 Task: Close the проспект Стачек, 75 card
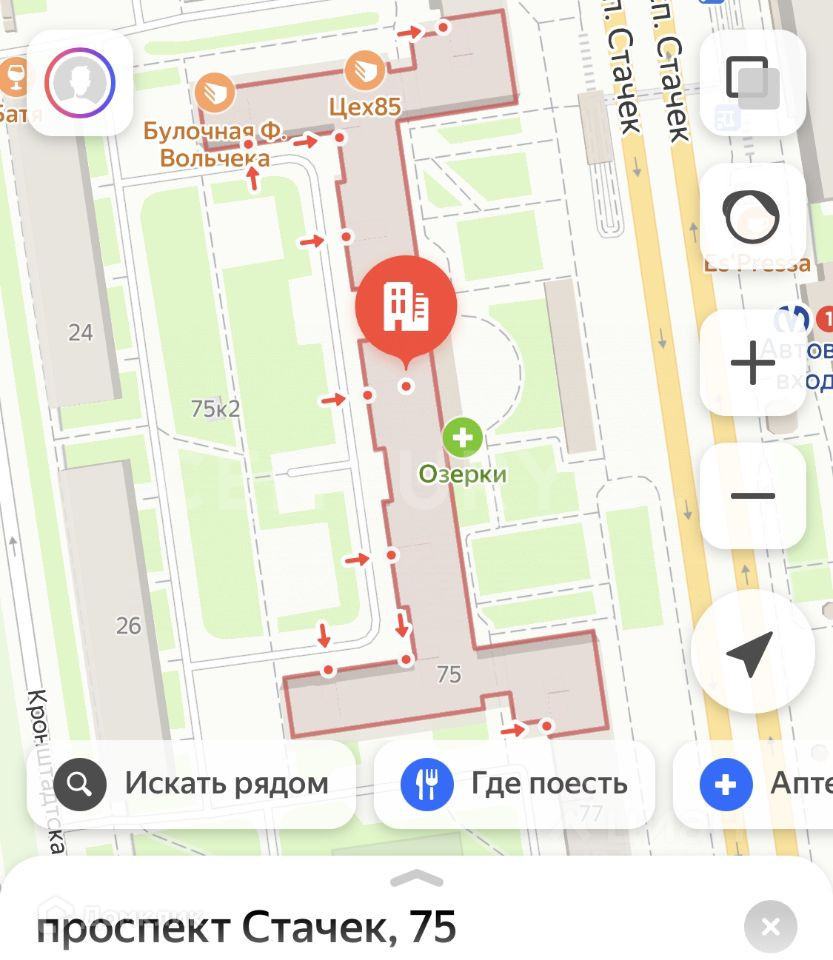click(770, 927)
